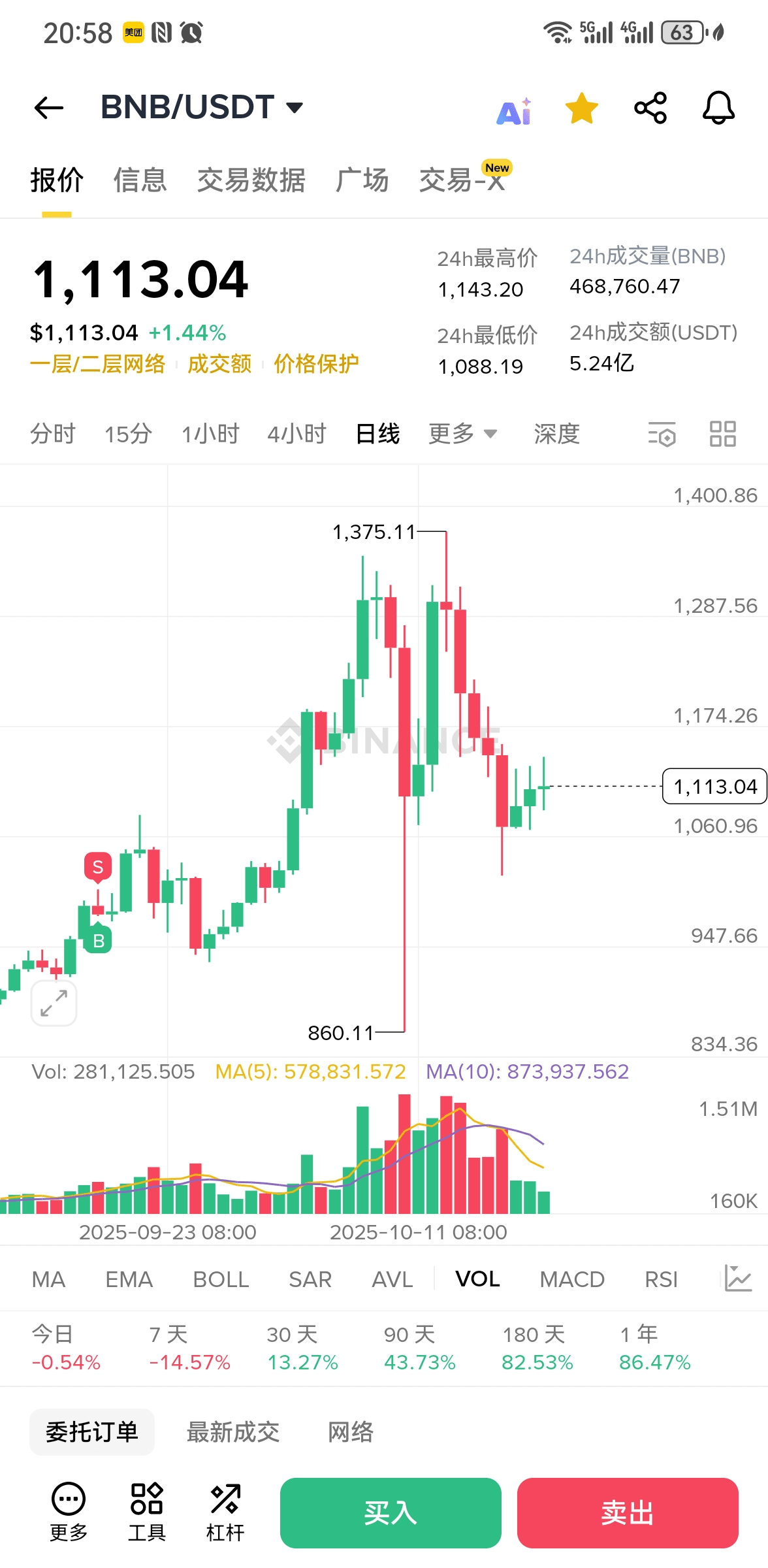Toggle the favorite star for BNB/USDT
The image size is (768, 1568).
click(581, 108)
